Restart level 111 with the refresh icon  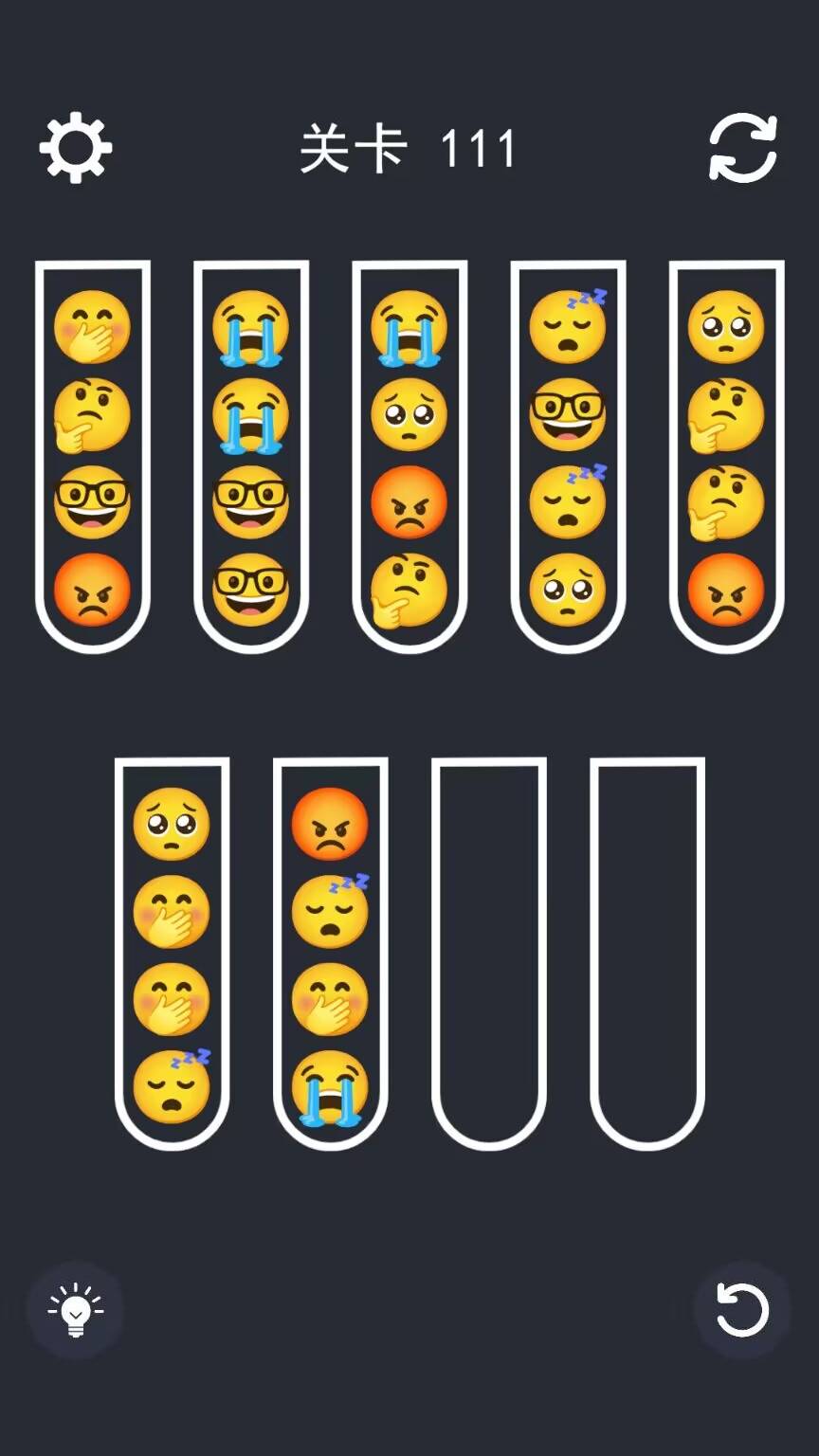tap(743, 148)
